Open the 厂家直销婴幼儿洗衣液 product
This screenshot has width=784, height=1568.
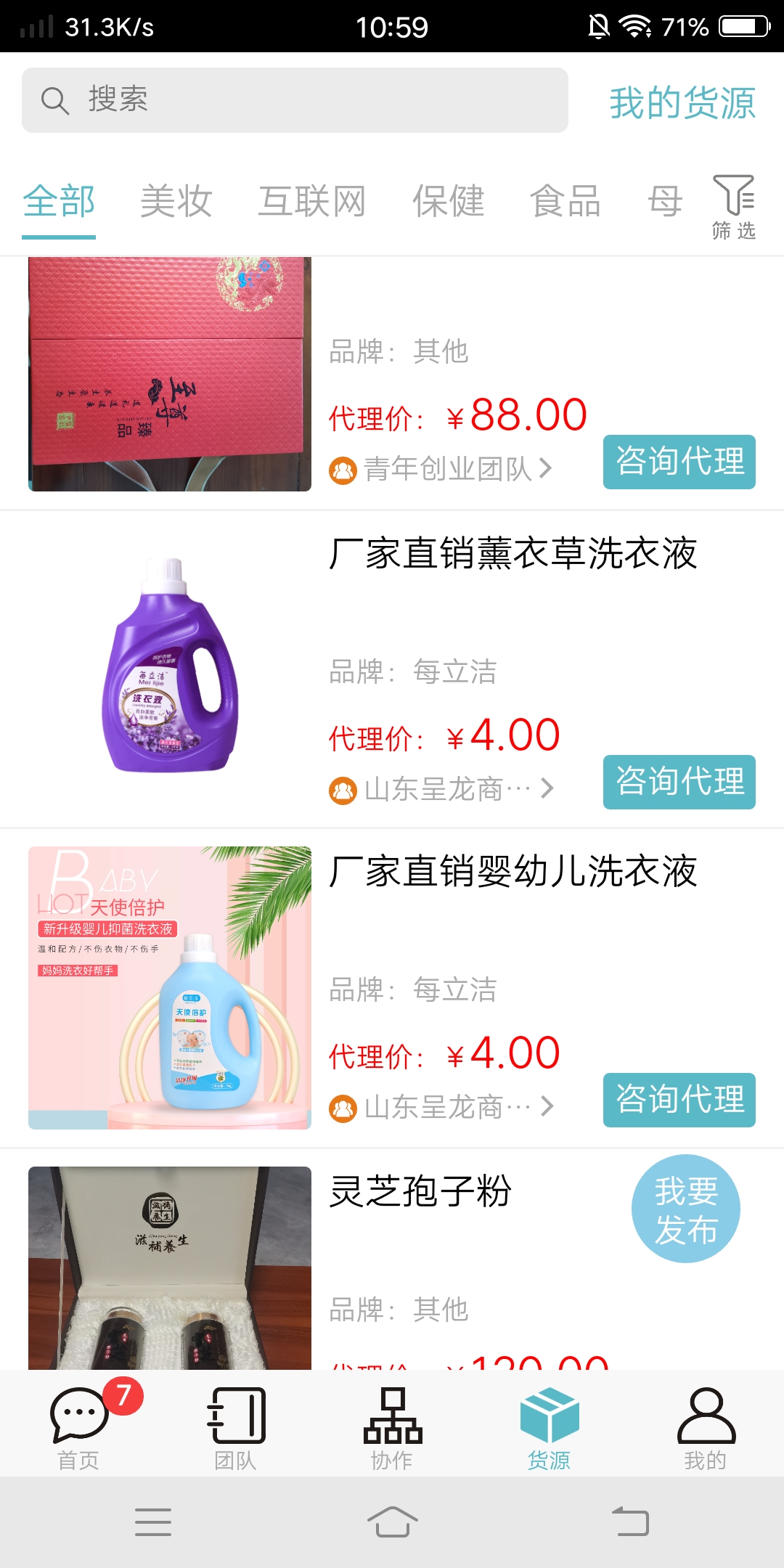513,872
